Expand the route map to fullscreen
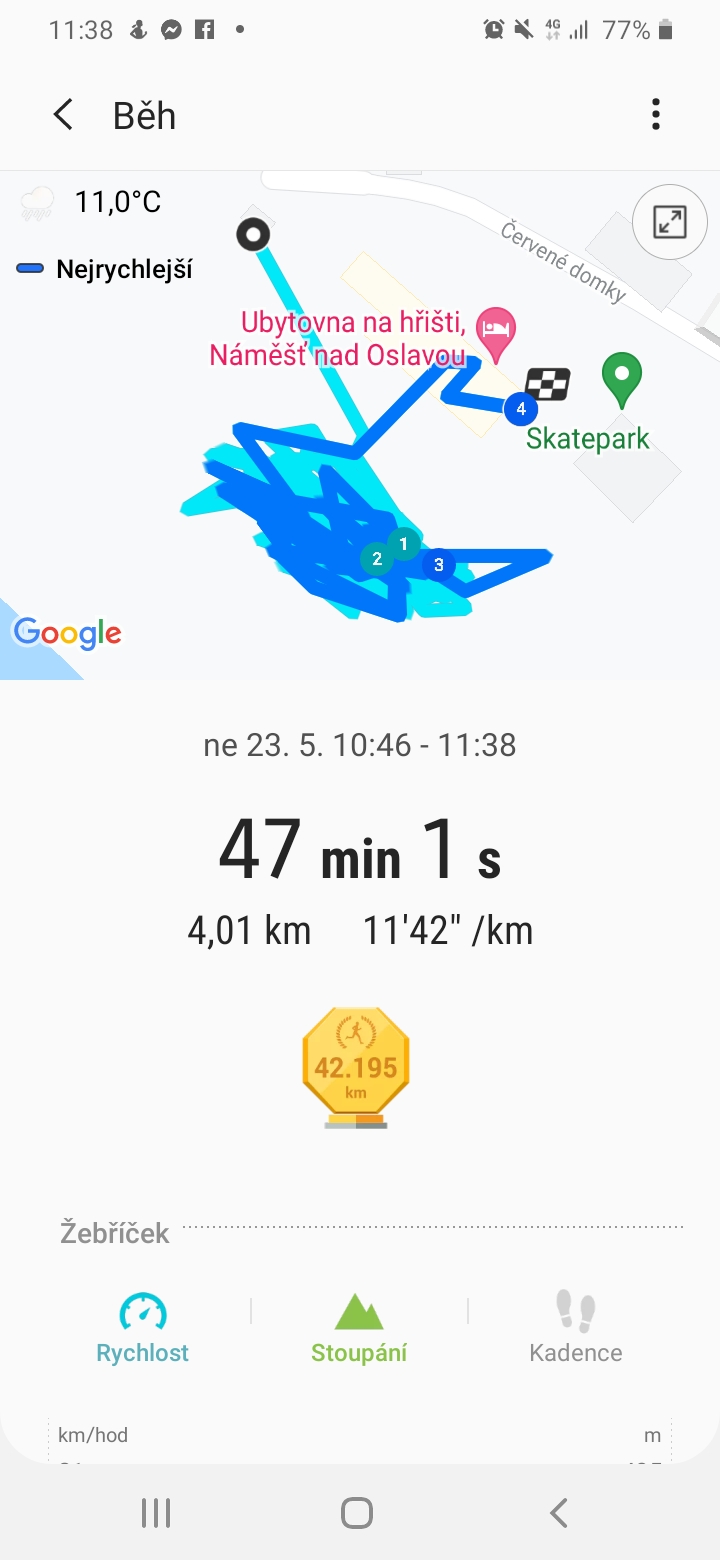The image size is (720, 1560). point(669,222)
